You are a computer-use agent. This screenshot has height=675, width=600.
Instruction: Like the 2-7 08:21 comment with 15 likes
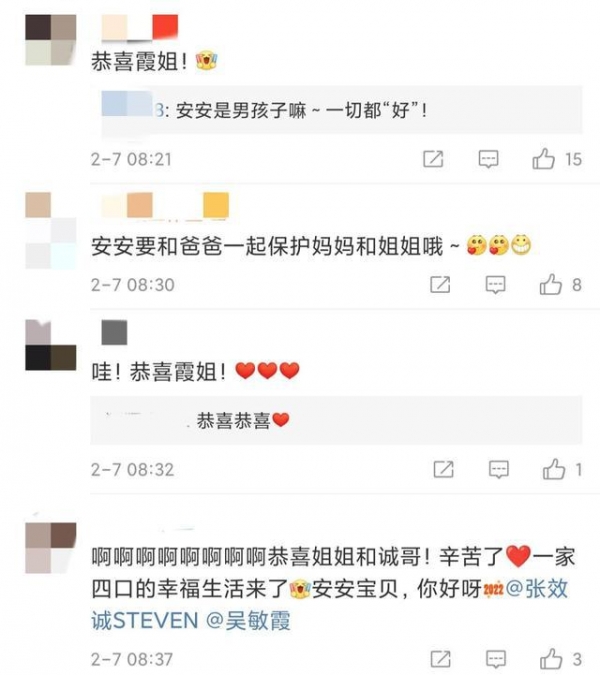coord(545,158)
